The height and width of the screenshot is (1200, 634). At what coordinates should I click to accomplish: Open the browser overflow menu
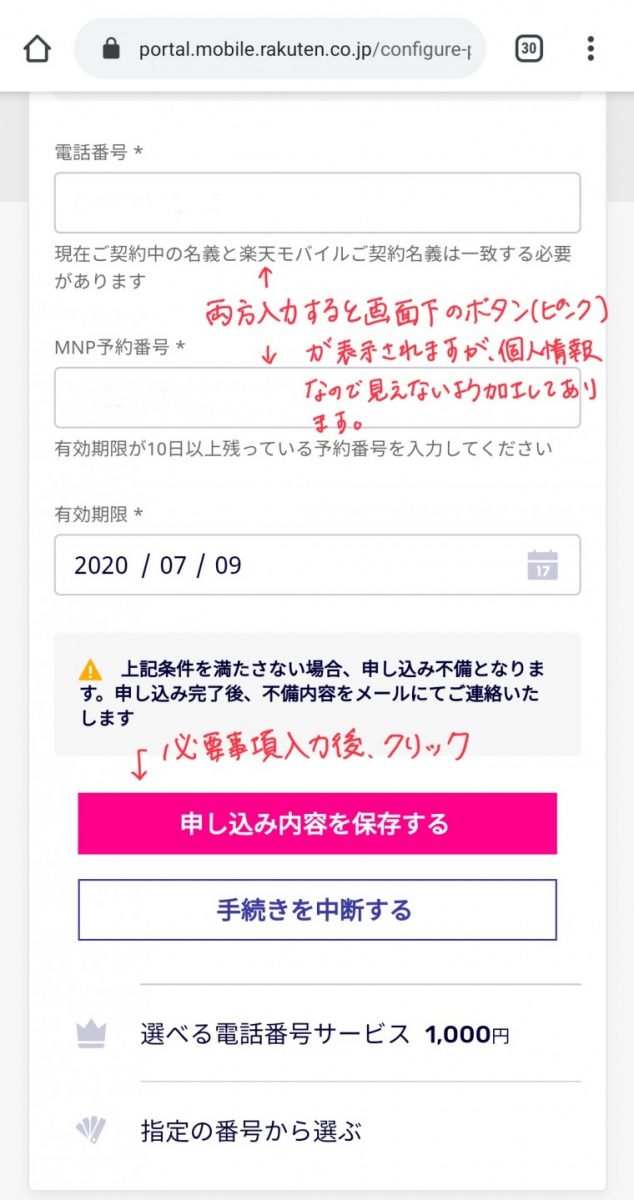(x=591, y=48)
